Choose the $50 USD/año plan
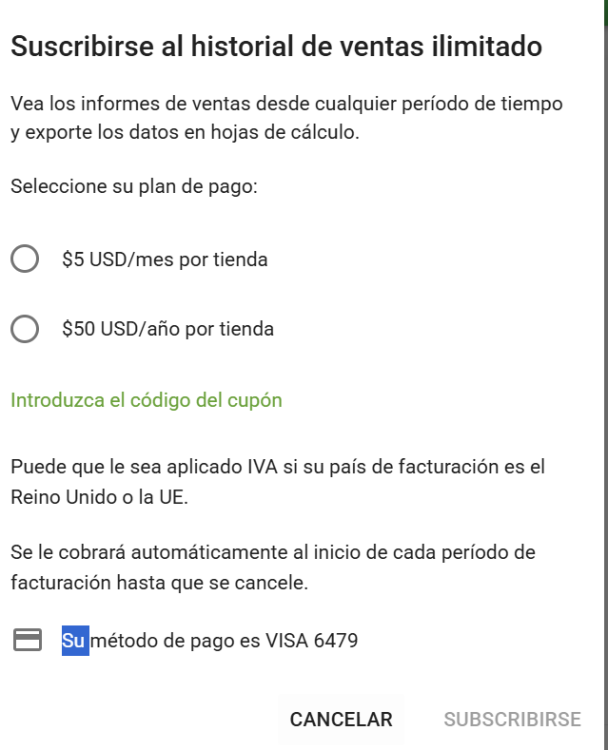The width and height of the screenshot is (608, 750). coord(25,329)
